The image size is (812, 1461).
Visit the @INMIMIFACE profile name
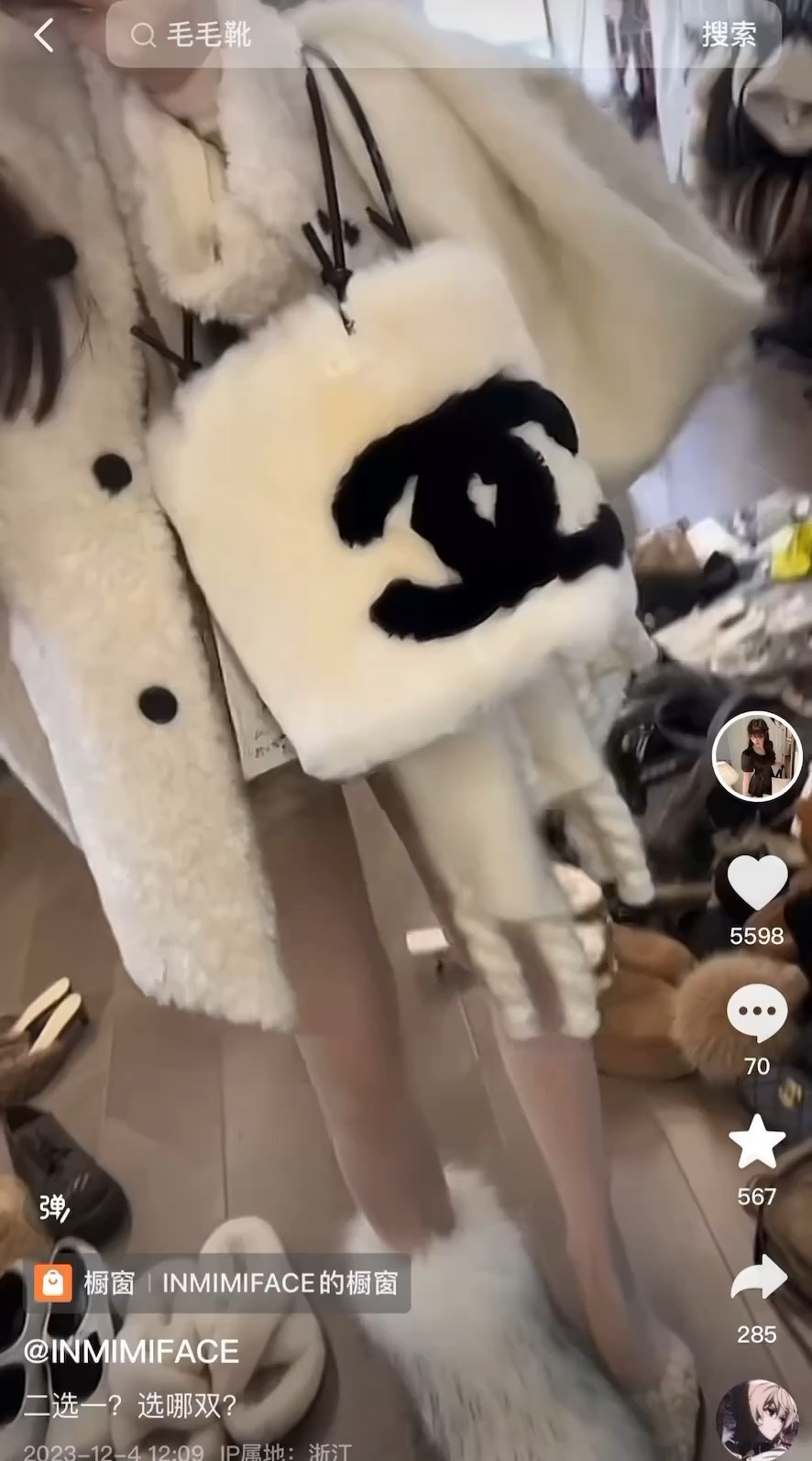coord(131,1351)
